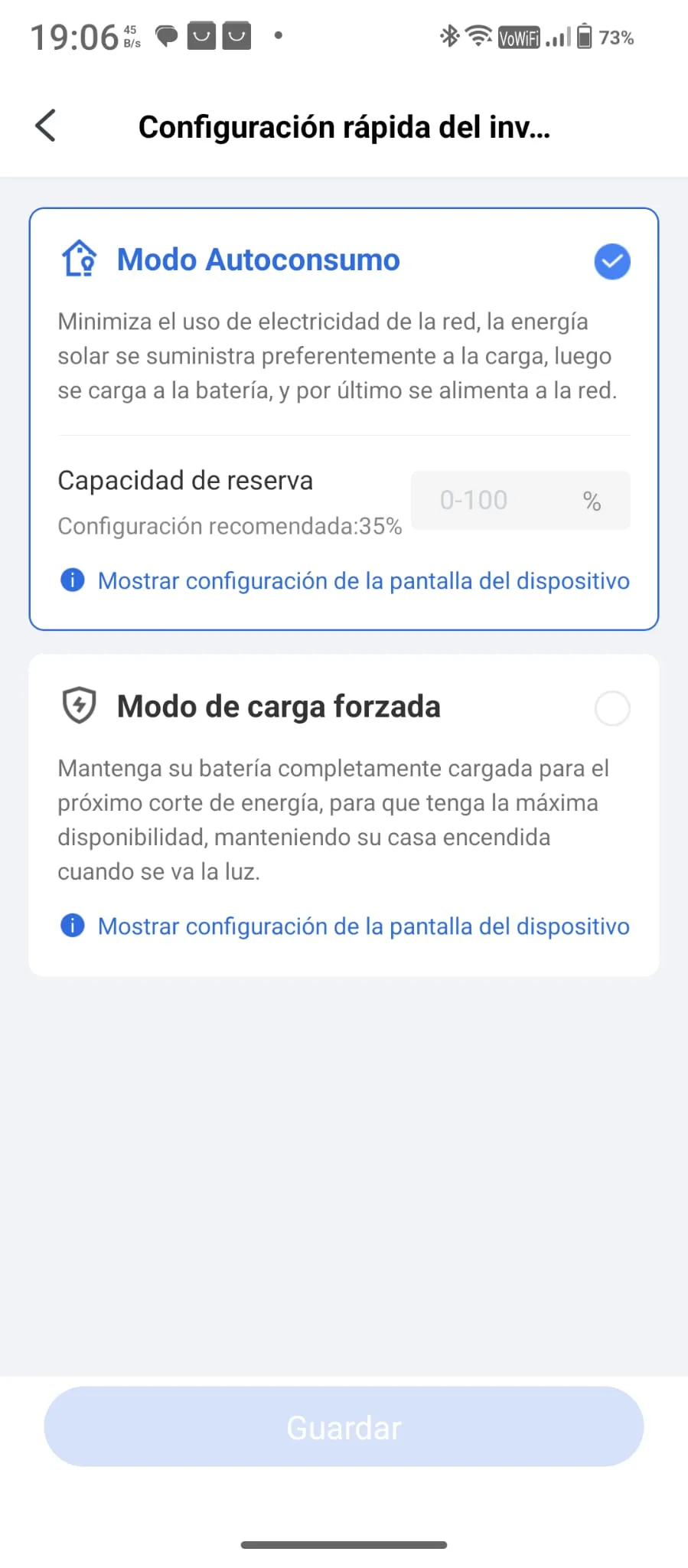This screenshot has width=688, height=1568.
Task: Go back from quick inverter configuration
Action: pos(46,126)
